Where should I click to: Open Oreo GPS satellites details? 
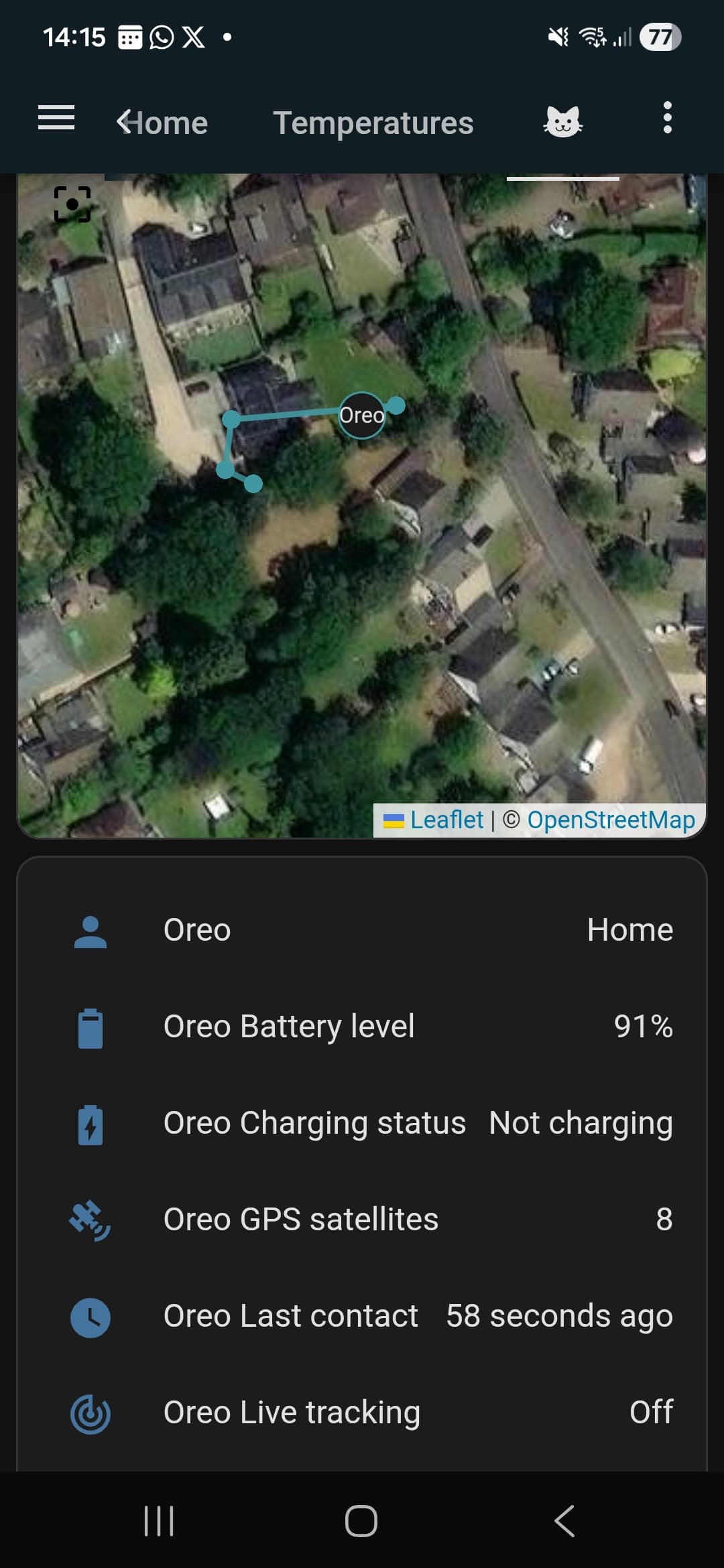[362, 1220]
